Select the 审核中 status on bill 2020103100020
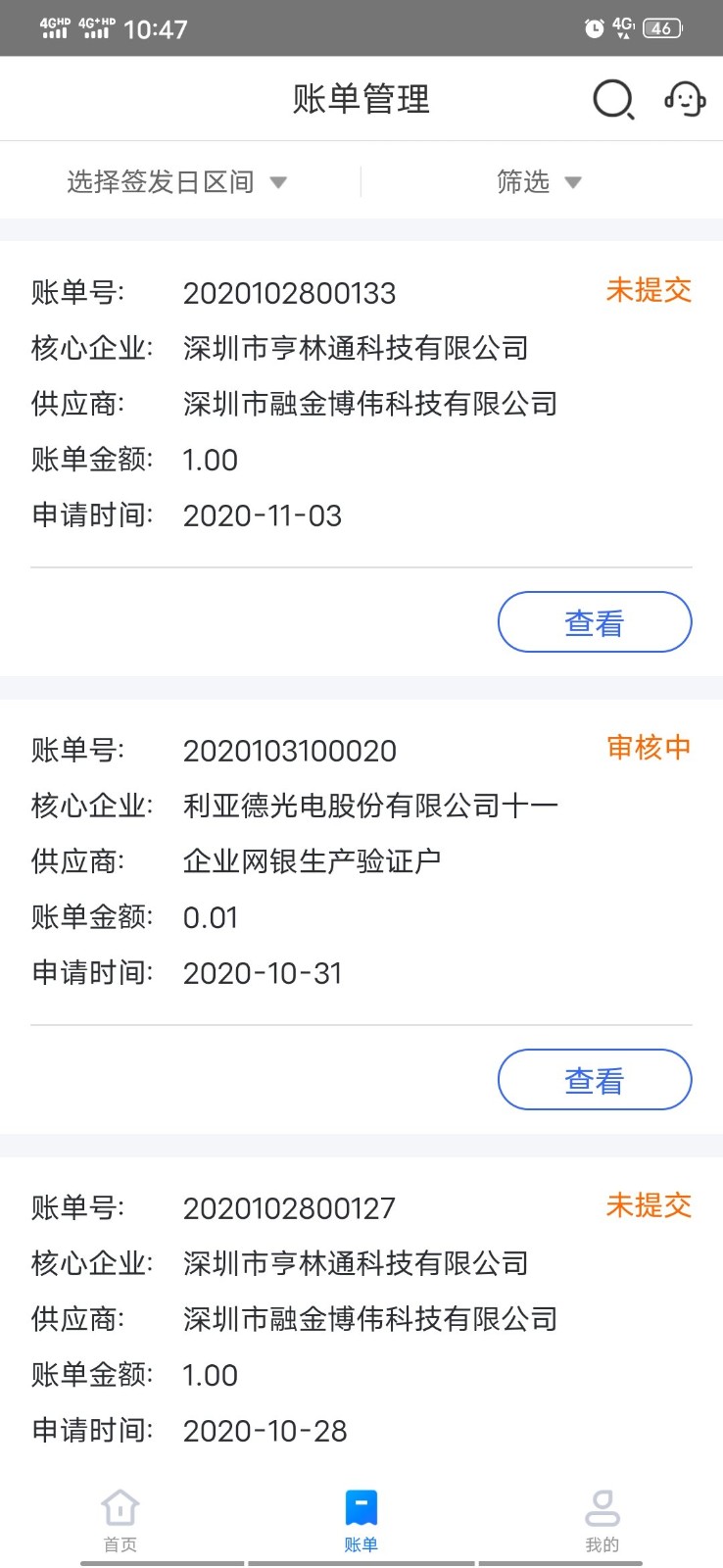 point(649,748)
